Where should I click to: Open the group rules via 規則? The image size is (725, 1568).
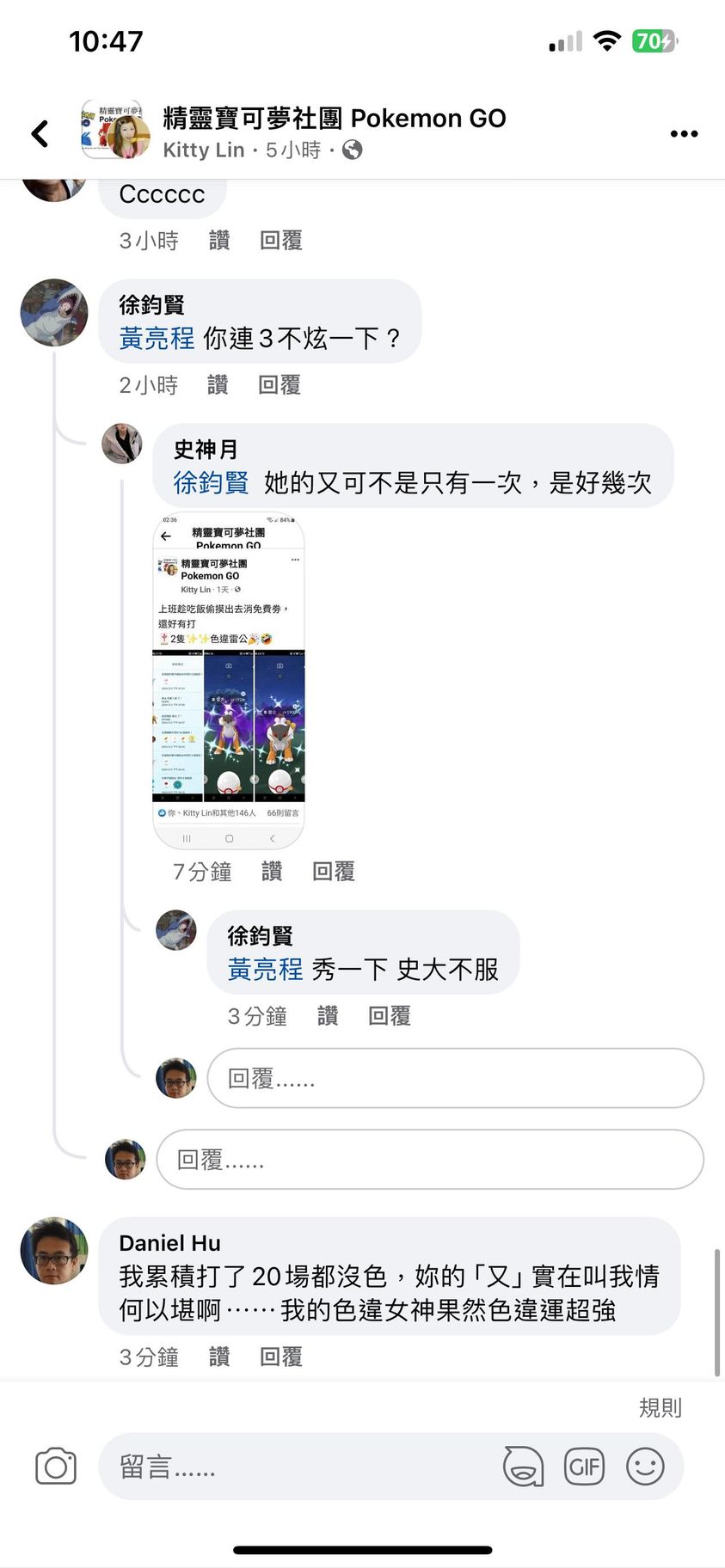click(660, 1407)
